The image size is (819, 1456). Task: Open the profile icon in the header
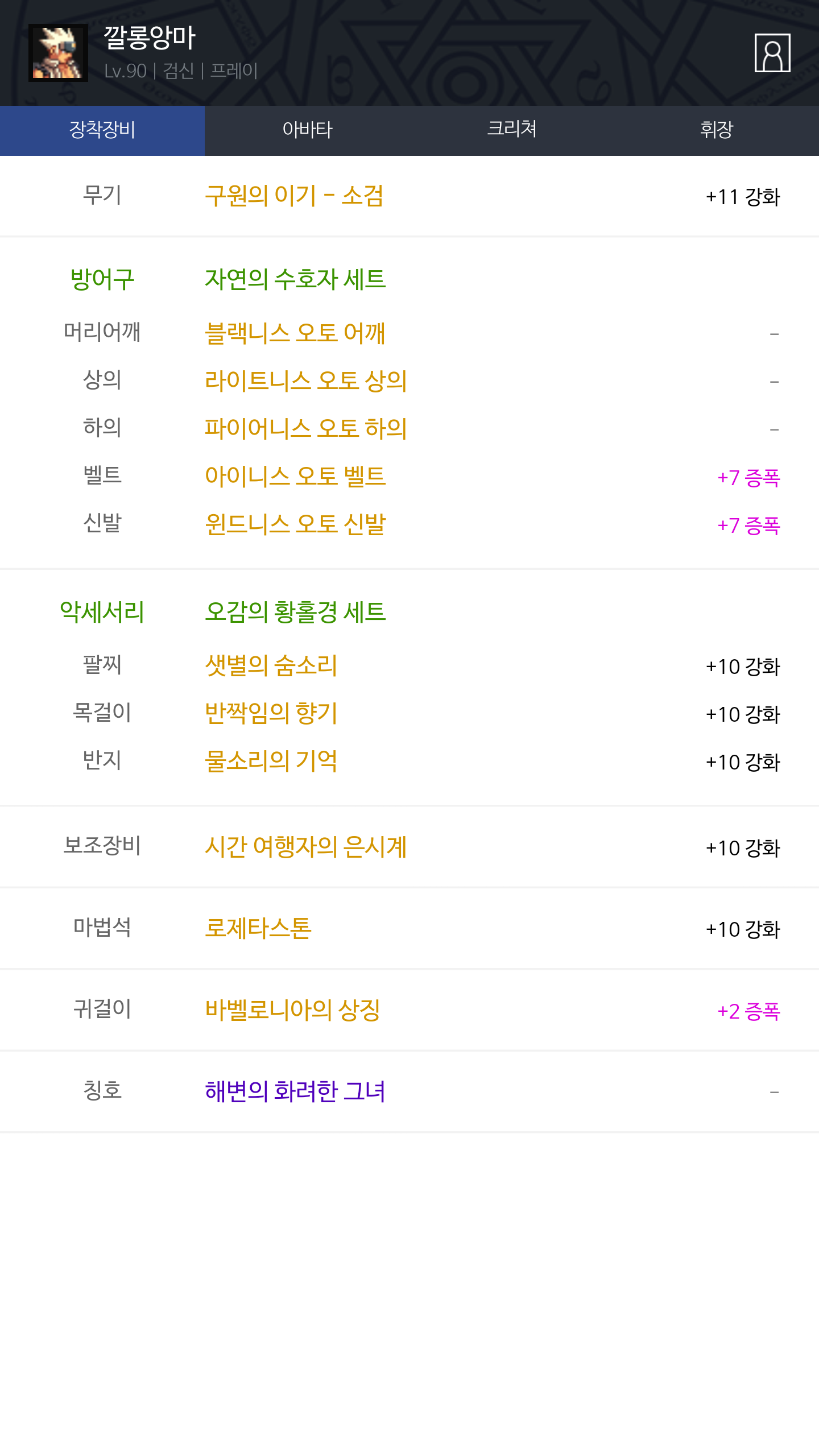tap(772, 53)
